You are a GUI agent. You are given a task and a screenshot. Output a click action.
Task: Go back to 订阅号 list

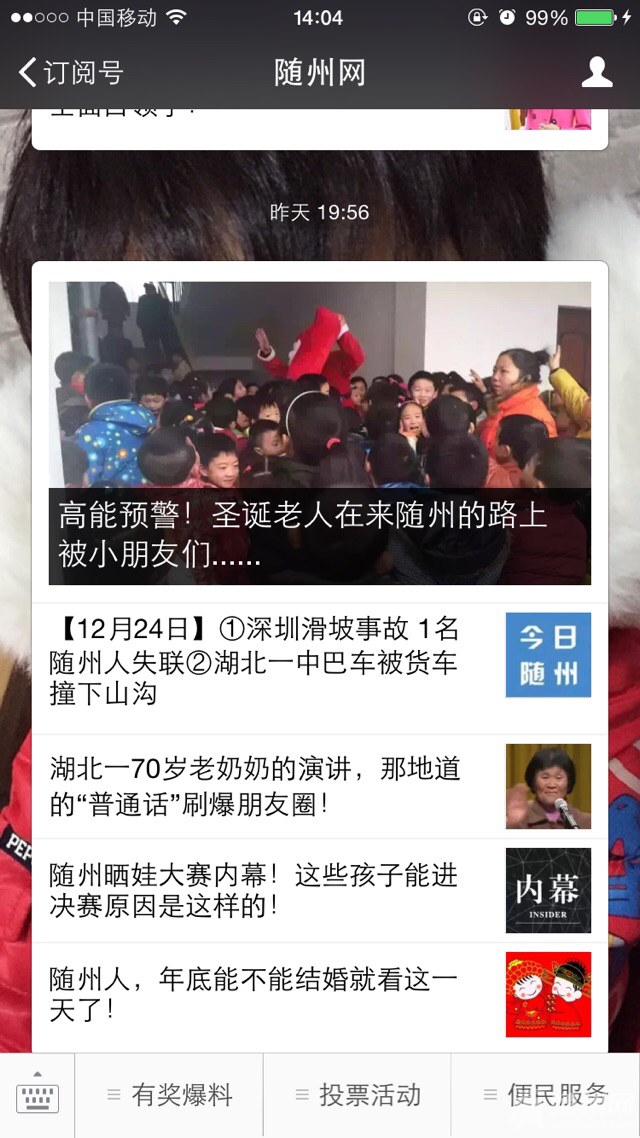tap(70, 72)
